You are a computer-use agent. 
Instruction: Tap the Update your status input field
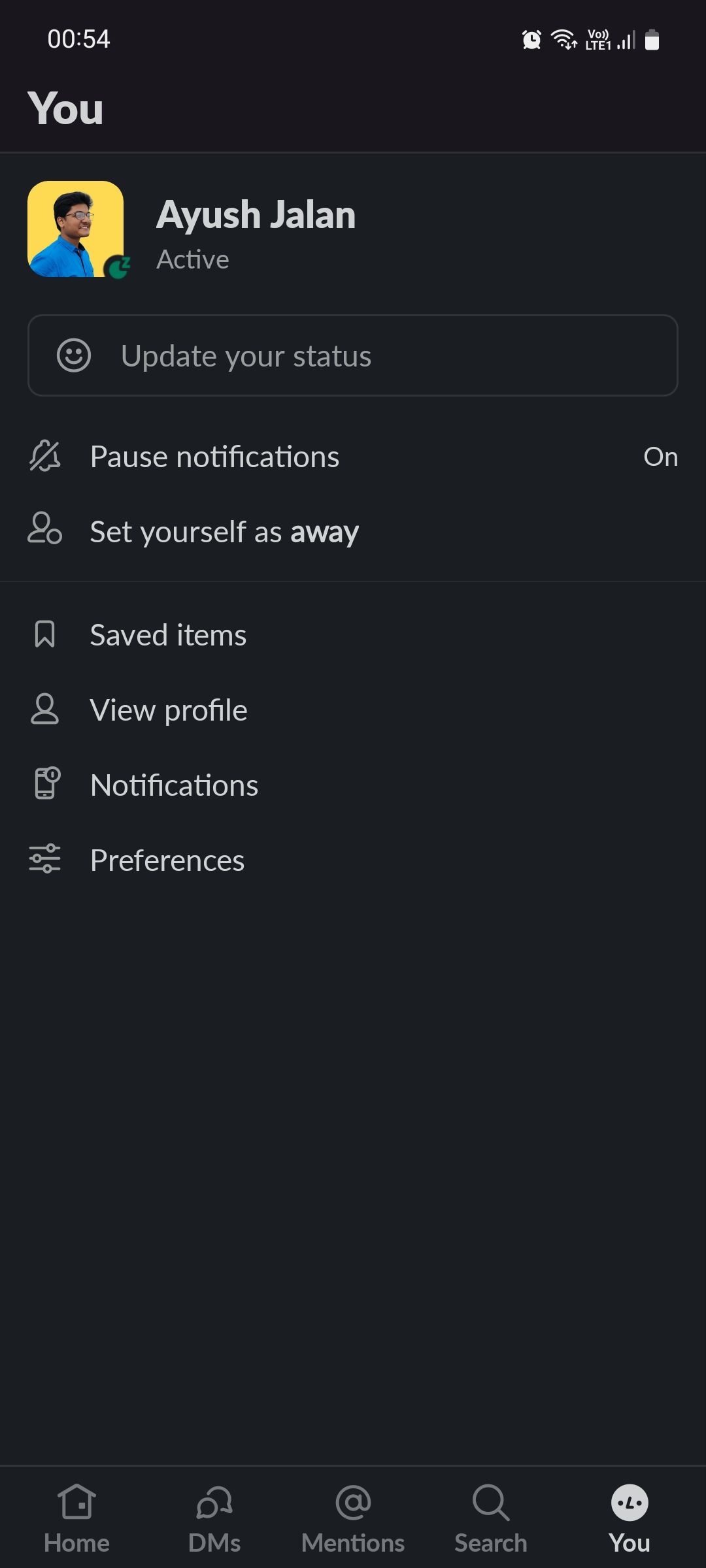(x=352, y=355)
